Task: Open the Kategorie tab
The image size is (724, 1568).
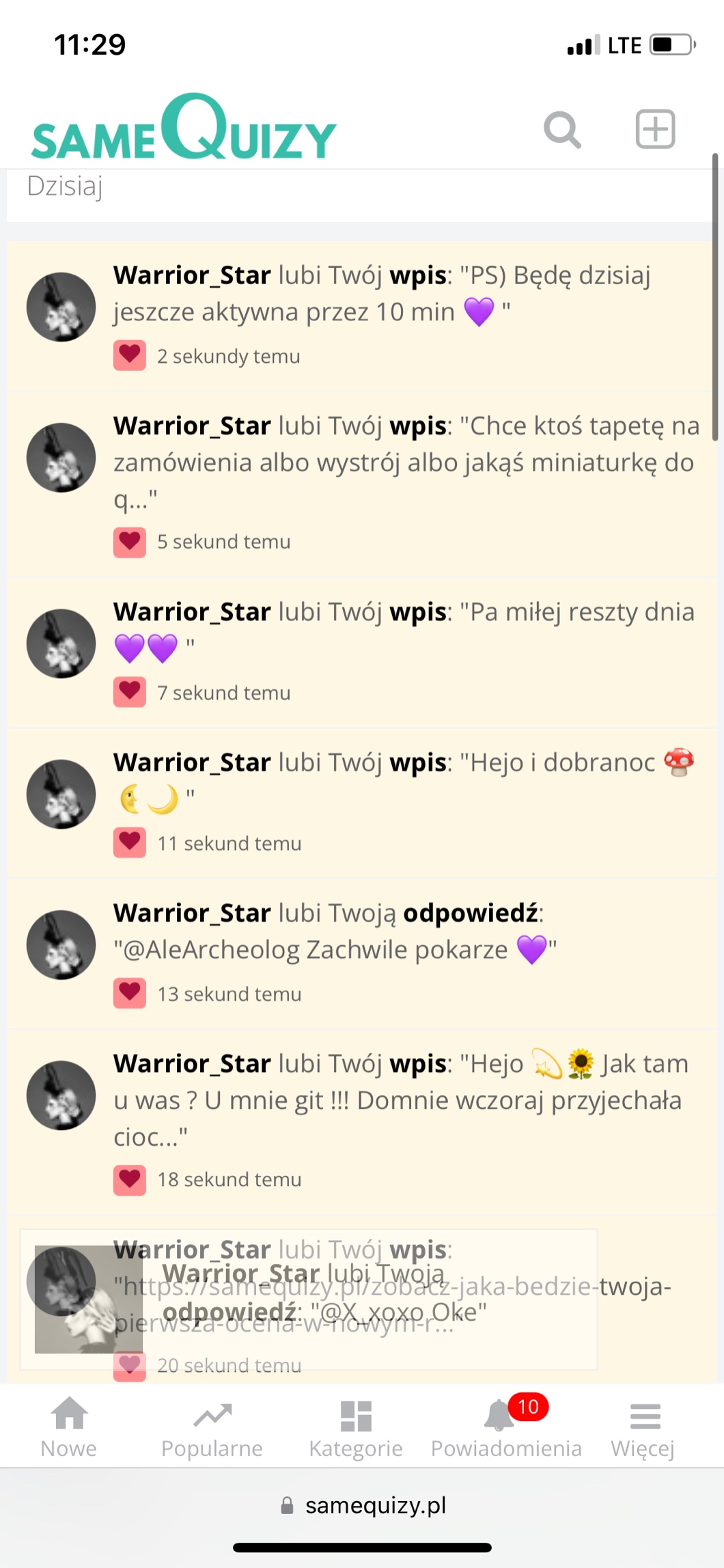Action: tap(356, 1427)
